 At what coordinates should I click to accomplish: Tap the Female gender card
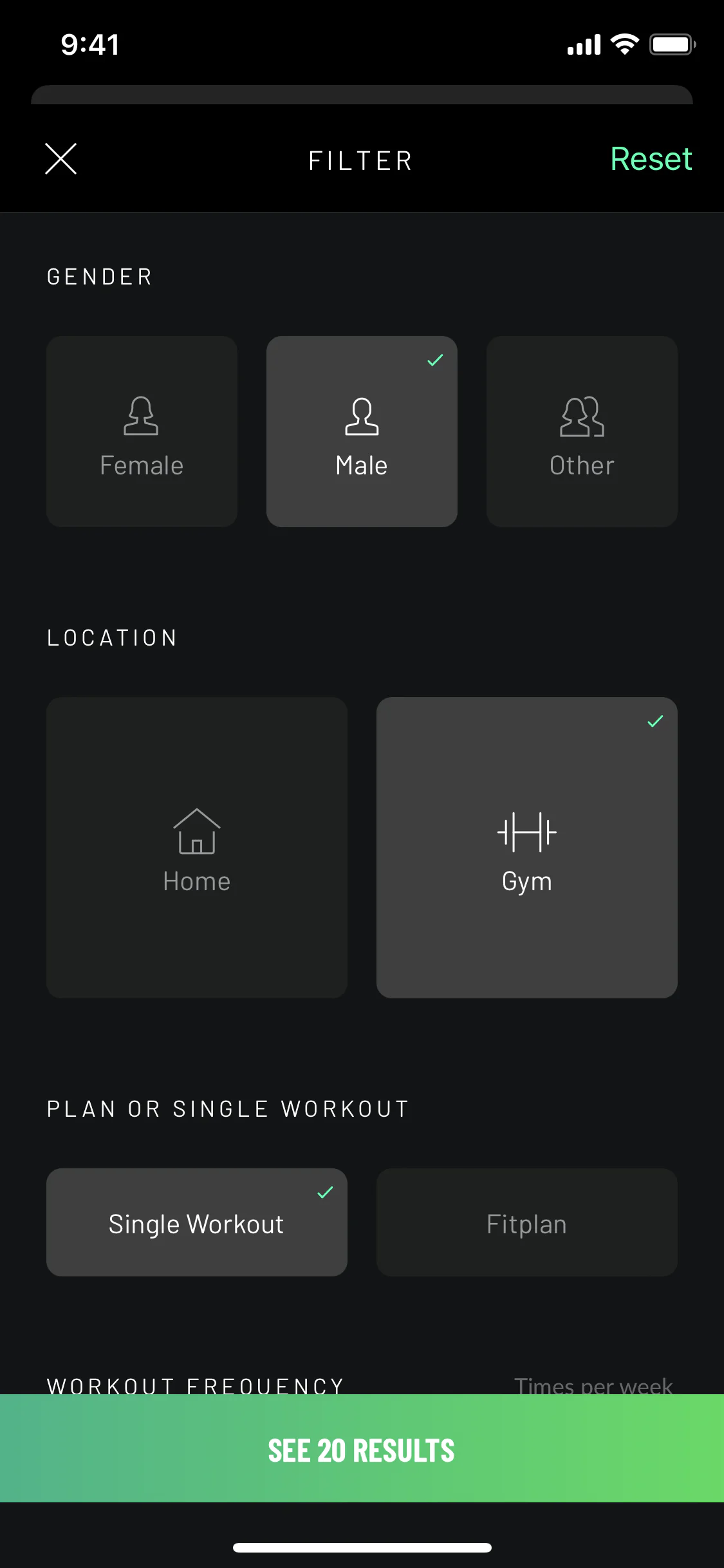[142, 431]
